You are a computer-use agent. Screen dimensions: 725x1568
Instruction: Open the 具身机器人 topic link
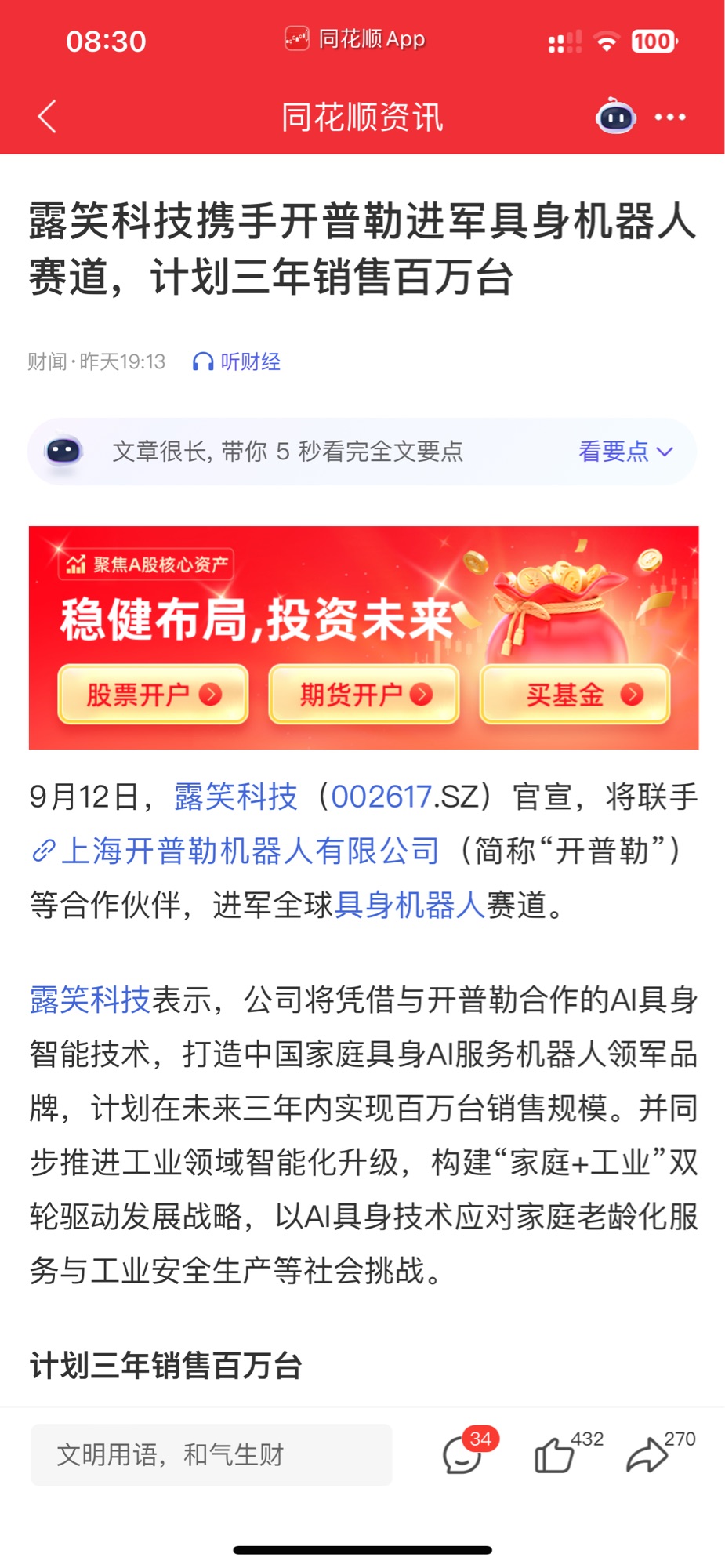click(x=410, y=905)
